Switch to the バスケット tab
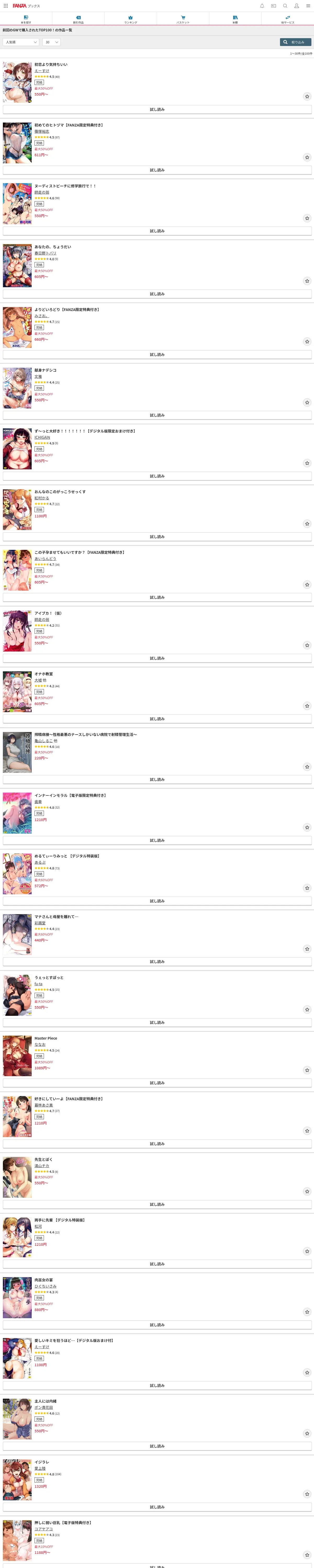Viewport: 314px width, 1568px height. click(183, 20)
